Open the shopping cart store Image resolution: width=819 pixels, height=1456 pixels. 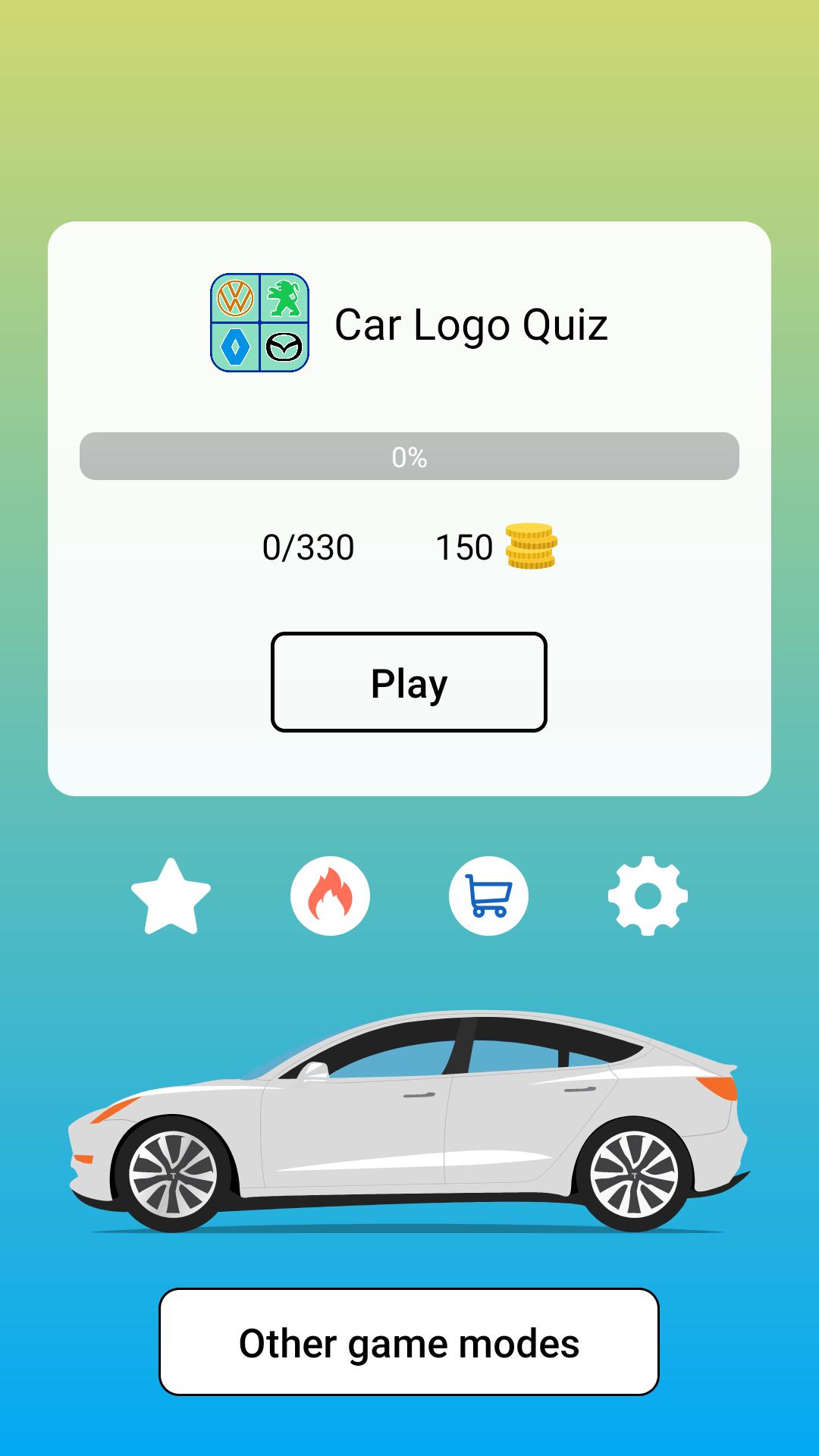488,896
